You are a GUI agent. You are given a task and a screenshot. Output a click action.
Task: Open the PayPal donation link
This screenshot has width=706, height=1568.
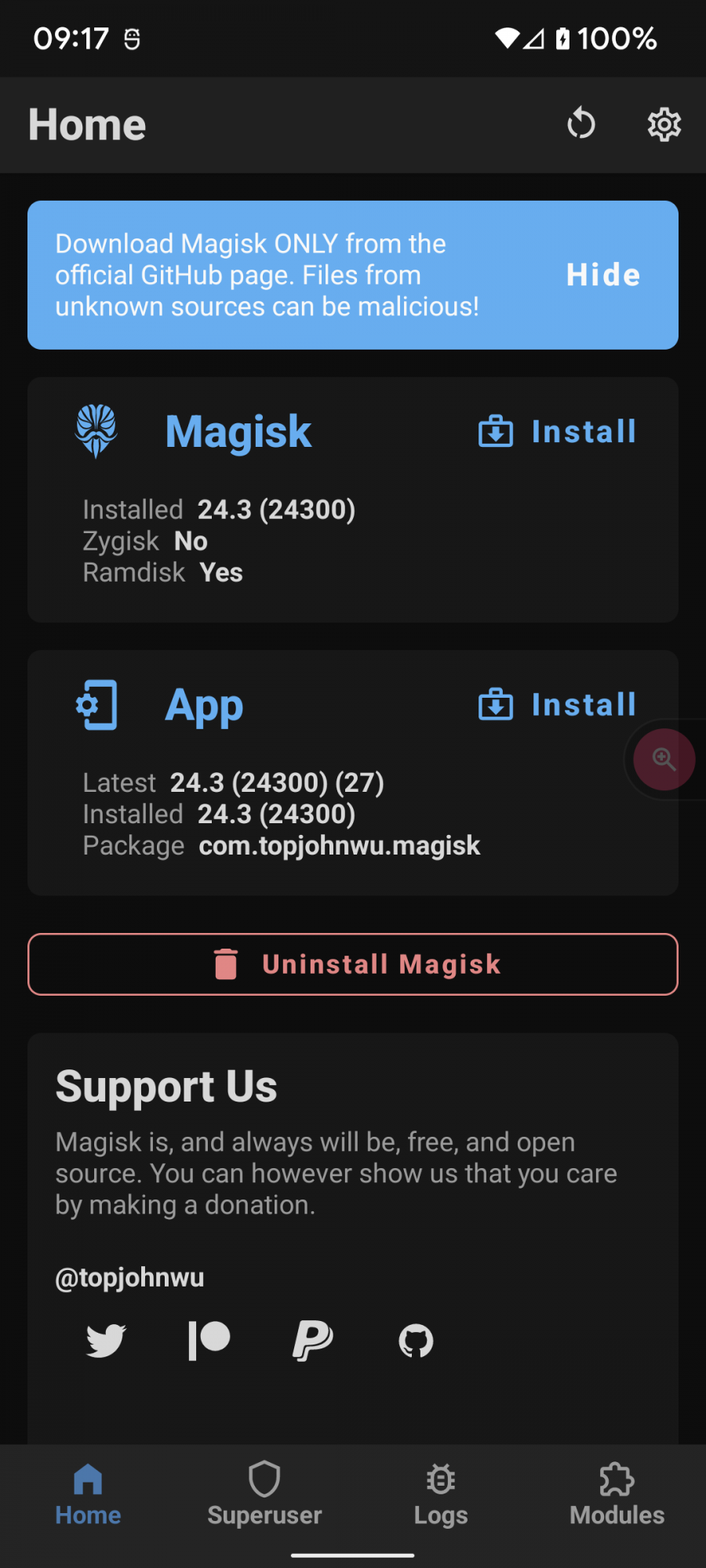point(312,1341)
